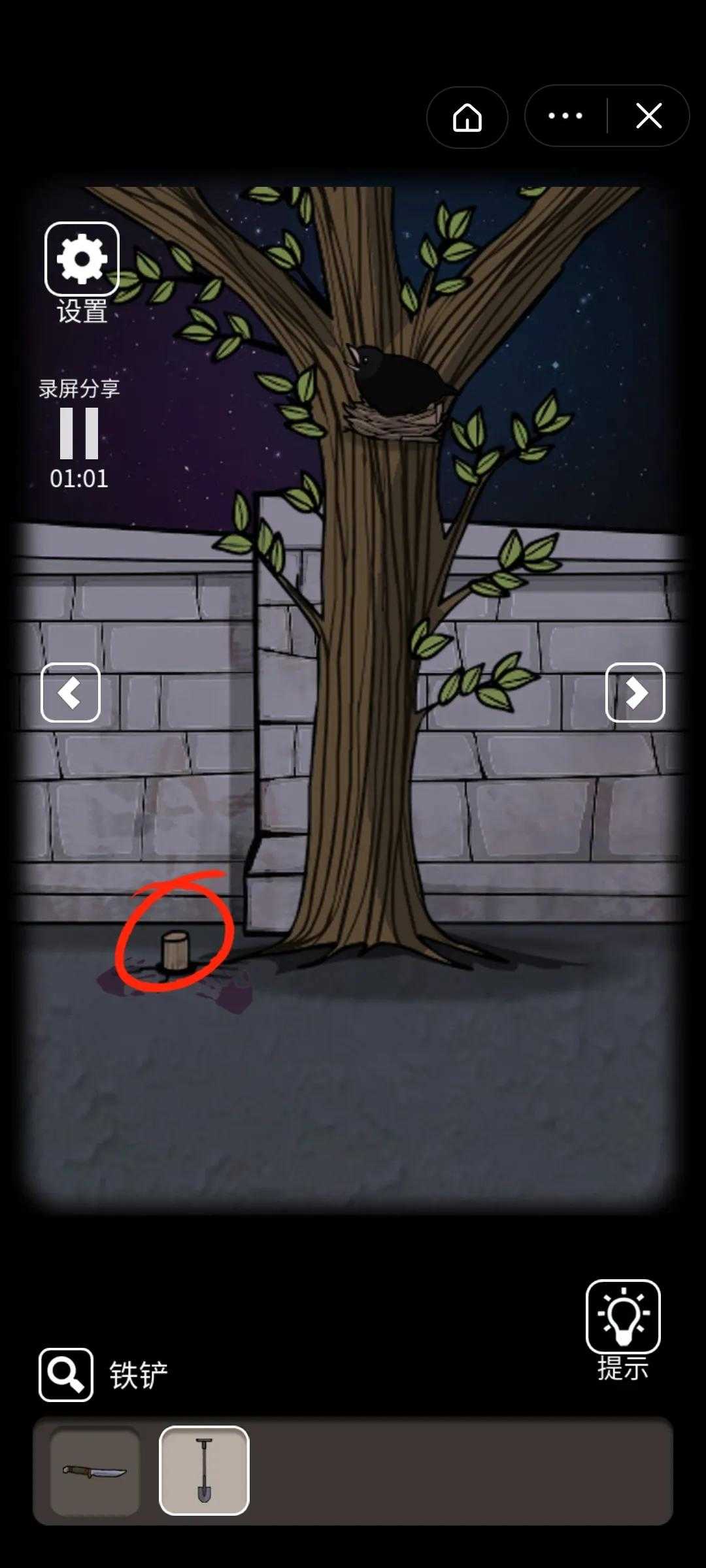This screenshot has height=1568, width=706.
Task: Inspect the 铁铲 item with the magnifier
Action: pos(65,1375)
